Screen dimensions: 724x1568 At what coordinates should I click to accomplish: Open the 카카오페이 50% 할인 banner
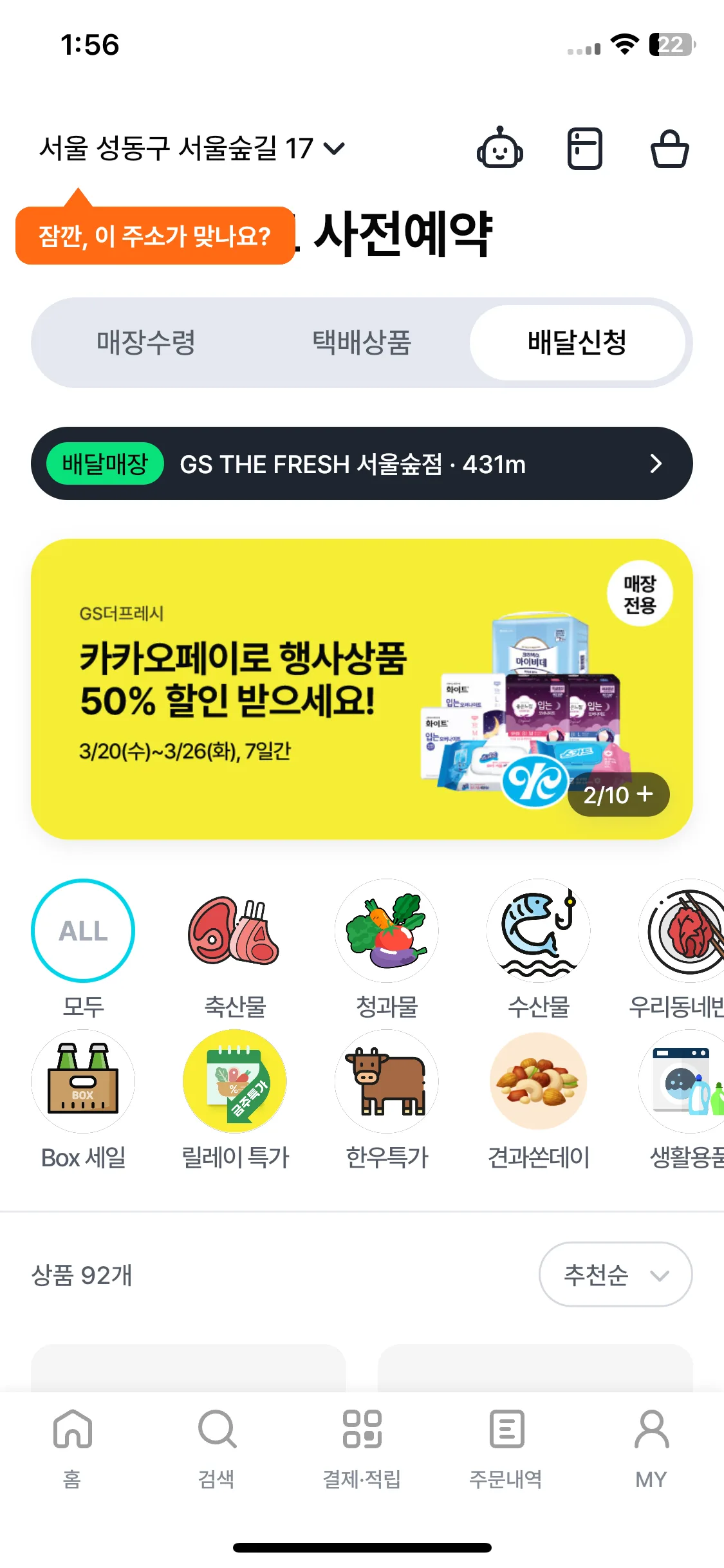point(362,689)
